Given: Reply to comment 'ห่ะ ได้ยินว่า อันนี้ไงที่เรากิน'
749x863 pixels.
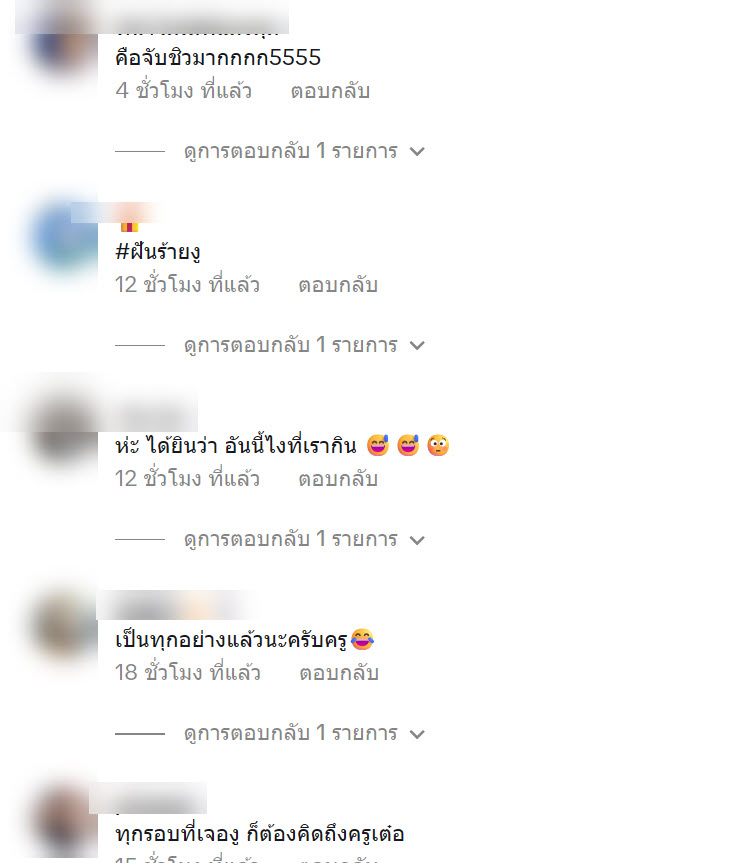Looking at the screenshot, I should (337, 479).
